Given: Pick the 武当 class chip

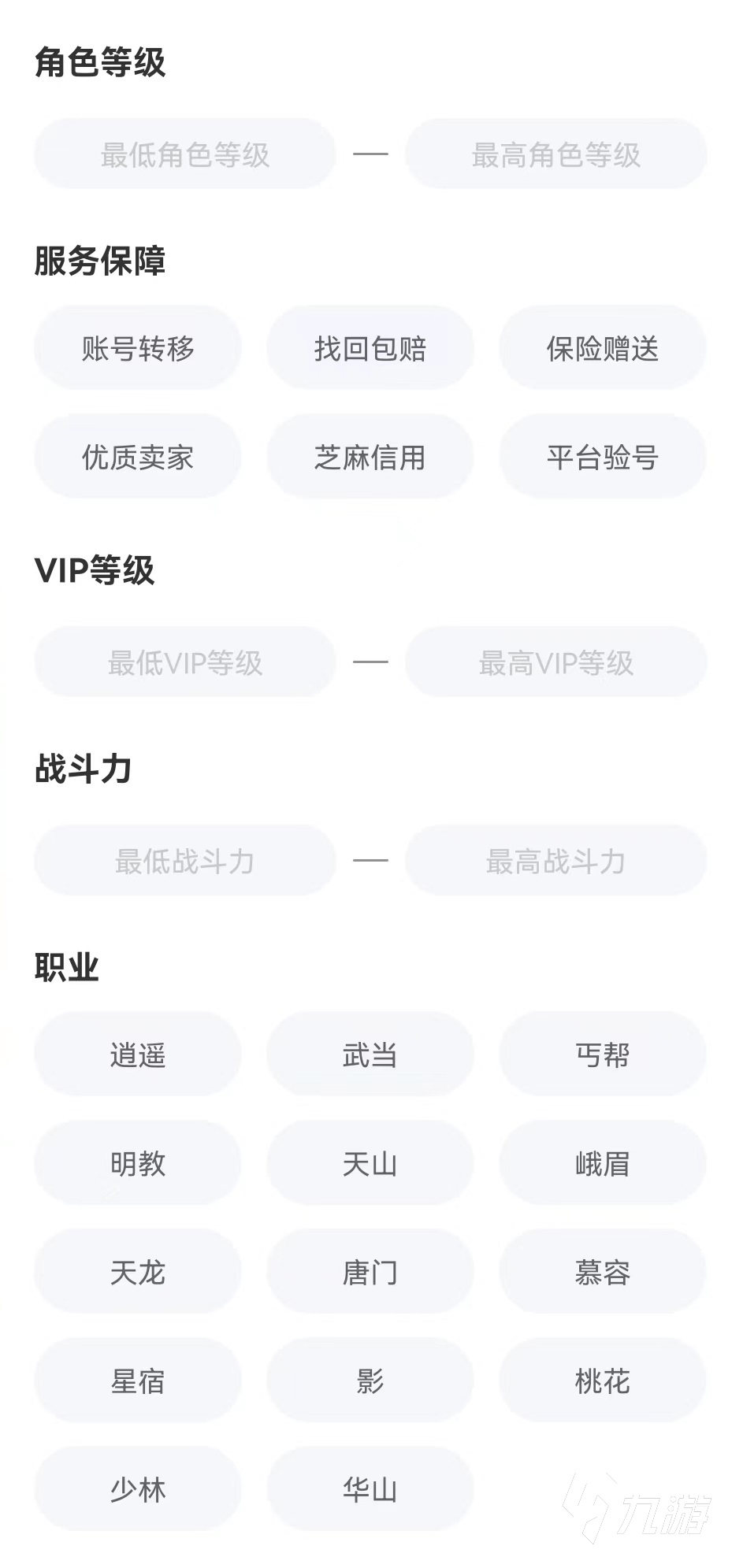Looking at the screenshot, I should 370,1055.
